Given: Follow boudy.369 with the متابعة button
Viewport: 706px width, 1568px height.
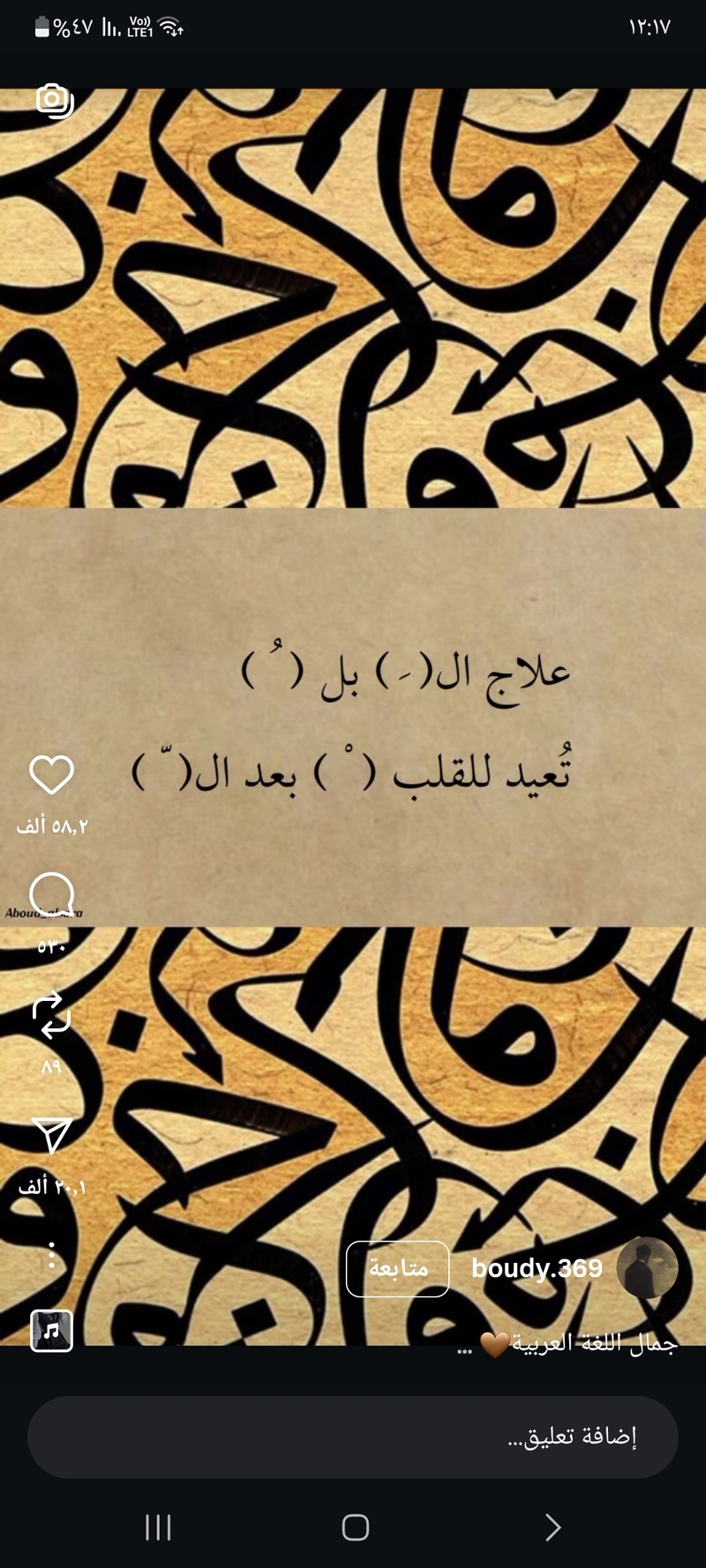Looking at the screenshot, I should coord(397,1268).
